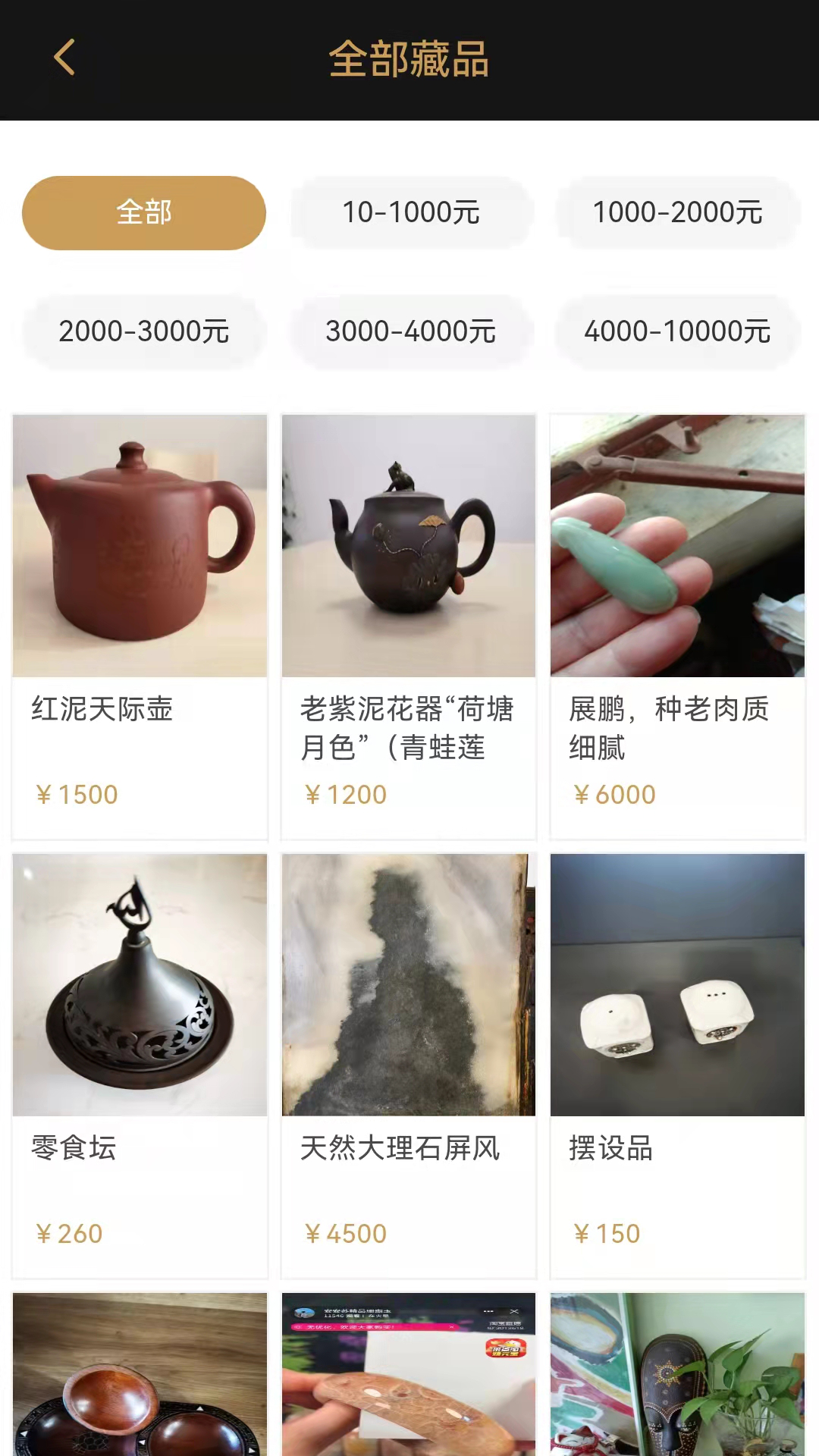Filter collections by 10-1000元
The image size is (819, 1456).
coord(410,212)
